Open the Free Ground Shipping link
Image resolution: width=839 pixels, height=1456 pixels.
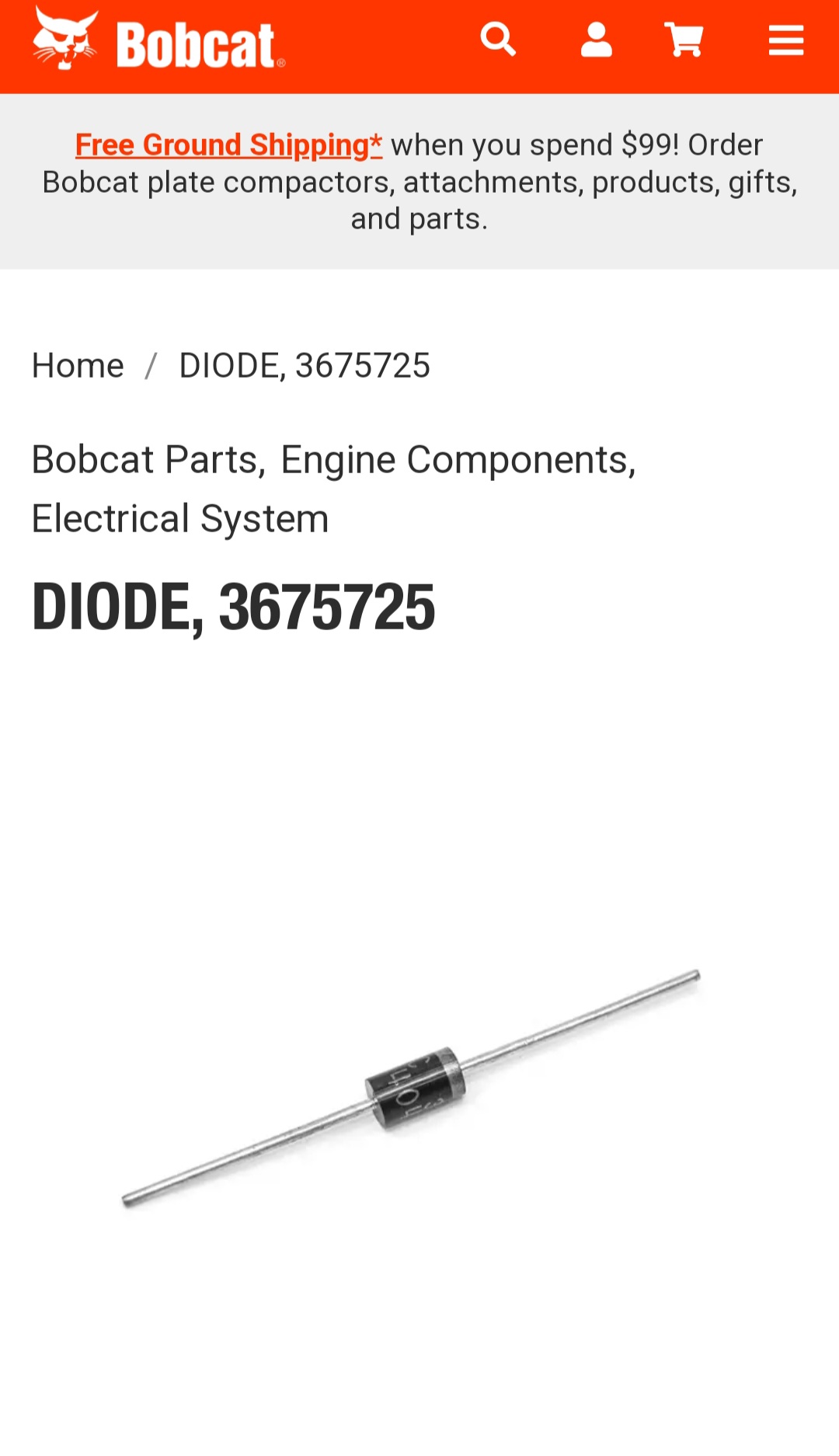(x=228, y=145)
